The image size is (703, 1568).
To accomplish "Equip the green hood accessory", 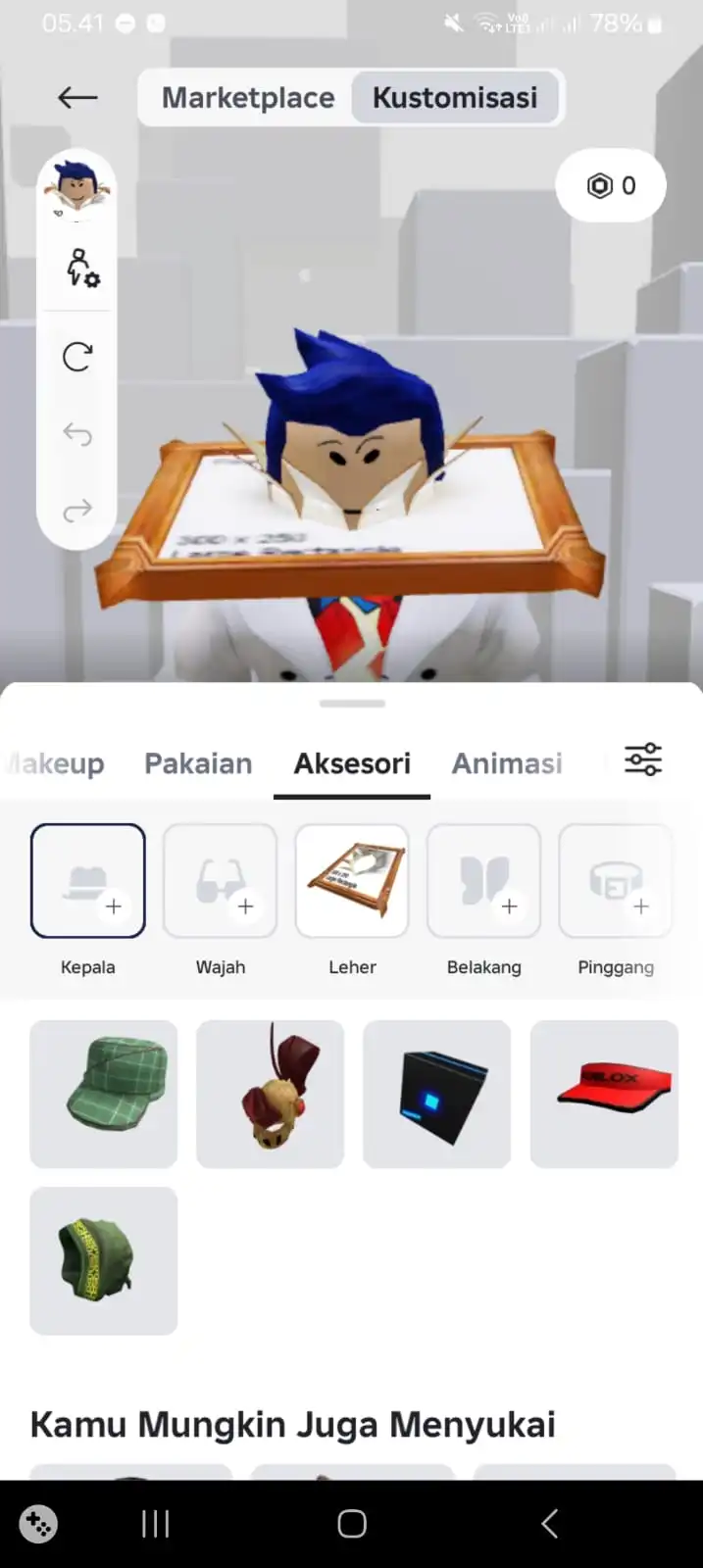I will pyautogui.click(x=104, y=1260).
